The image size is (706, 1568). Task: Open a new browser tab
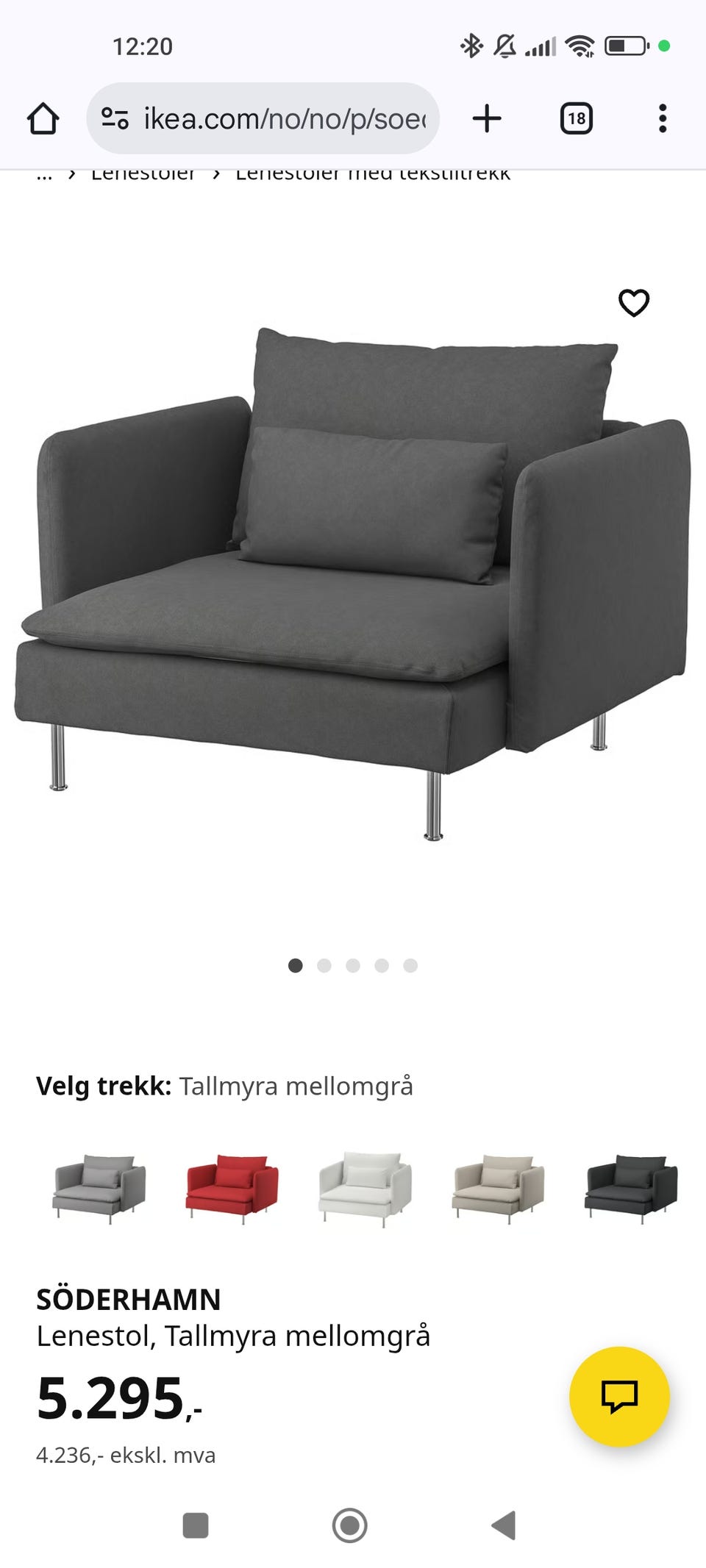487,118
